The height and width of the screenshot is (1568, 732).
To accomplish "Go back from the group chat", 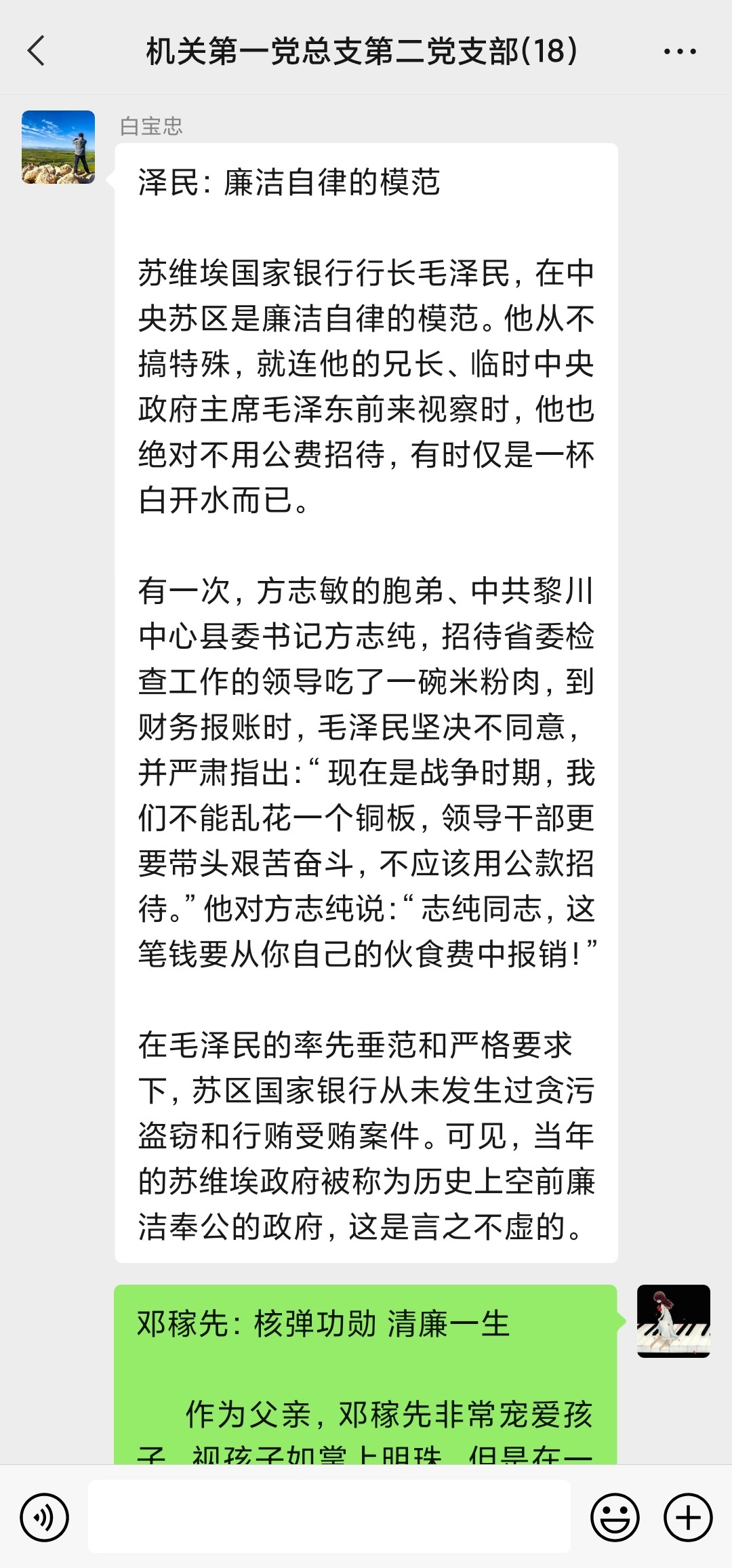I will 37,51.
